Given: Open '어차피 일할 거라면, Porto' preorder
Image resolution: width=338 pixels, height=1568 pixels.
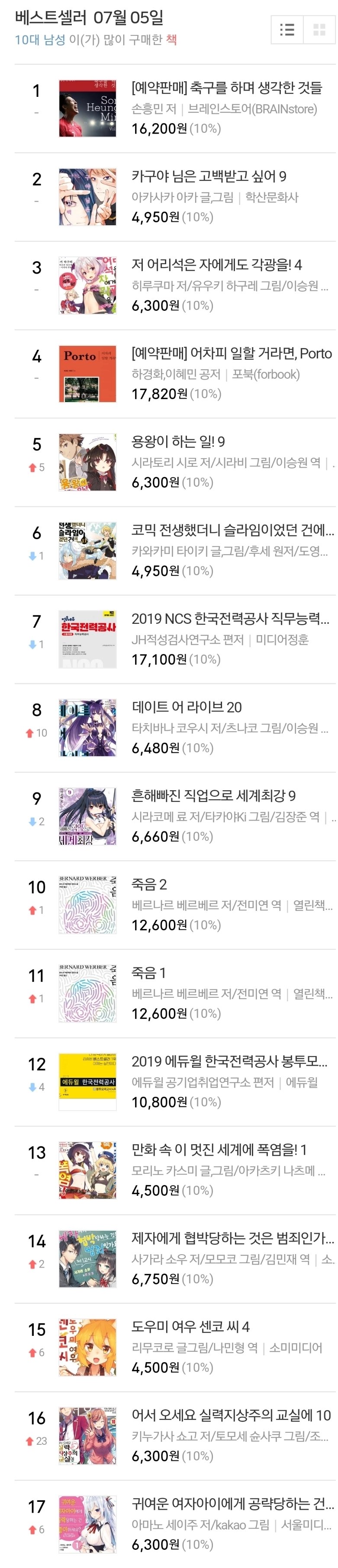Looking at the screenshot, I should (232, 354).
